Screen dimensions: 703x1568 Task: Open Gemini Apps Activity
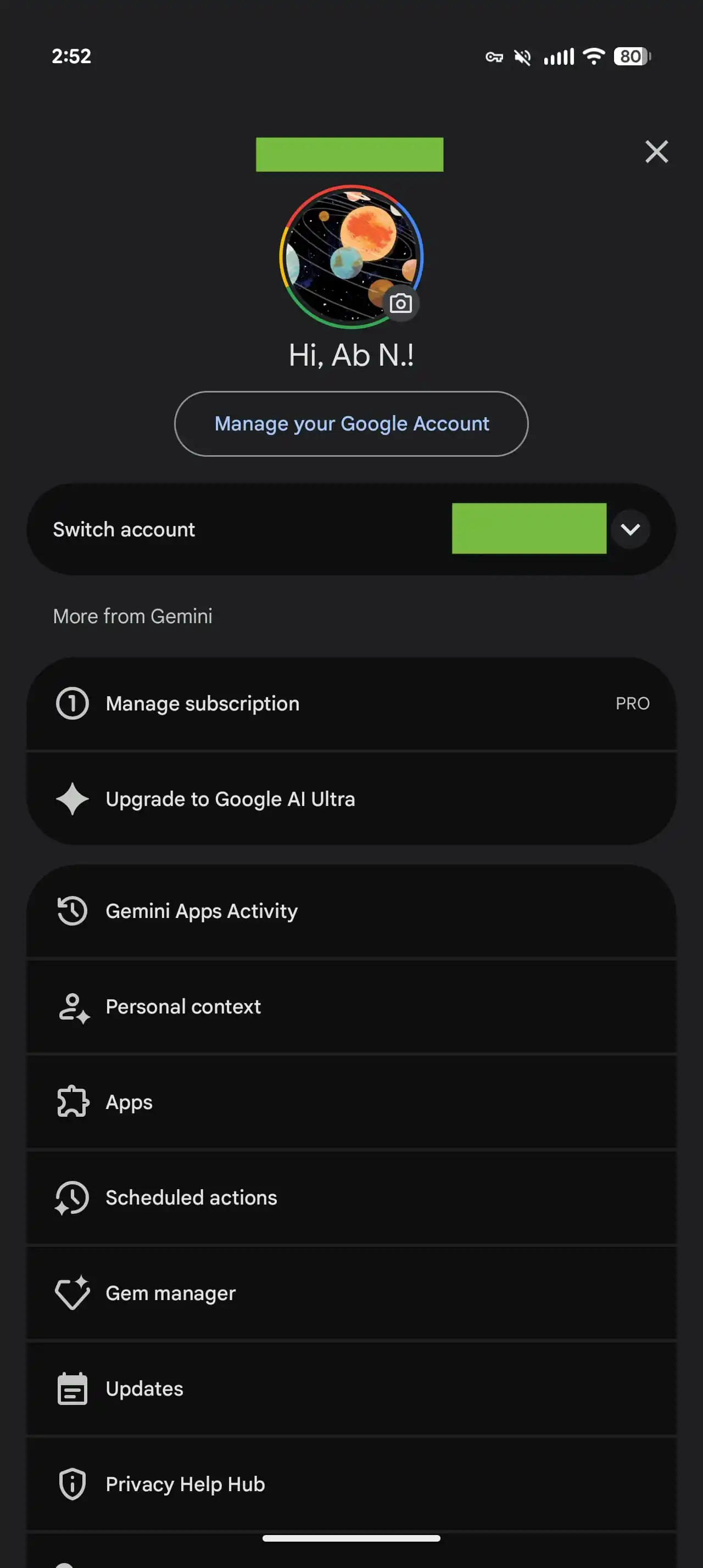click(351, 911)
